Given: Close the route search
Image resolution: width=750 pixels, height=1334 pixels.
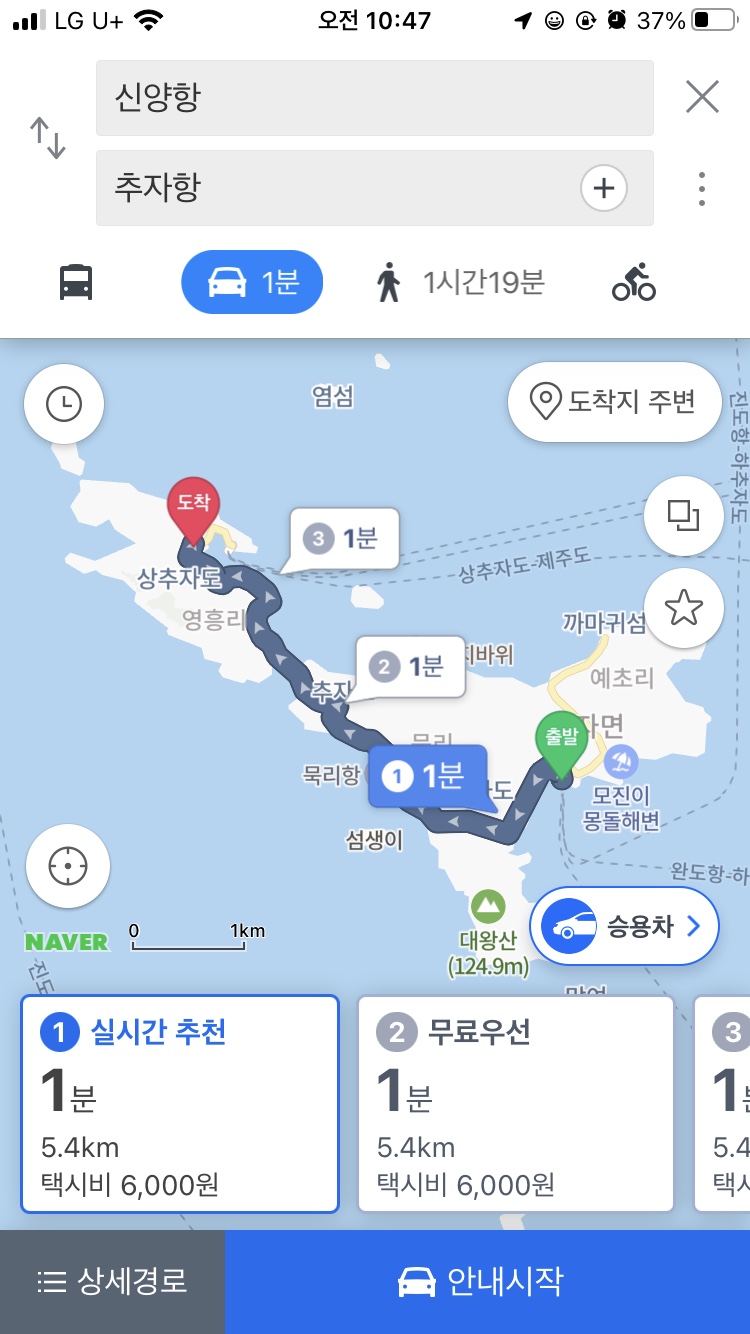Looking at the screenshot, I should [x=702, y=97].
